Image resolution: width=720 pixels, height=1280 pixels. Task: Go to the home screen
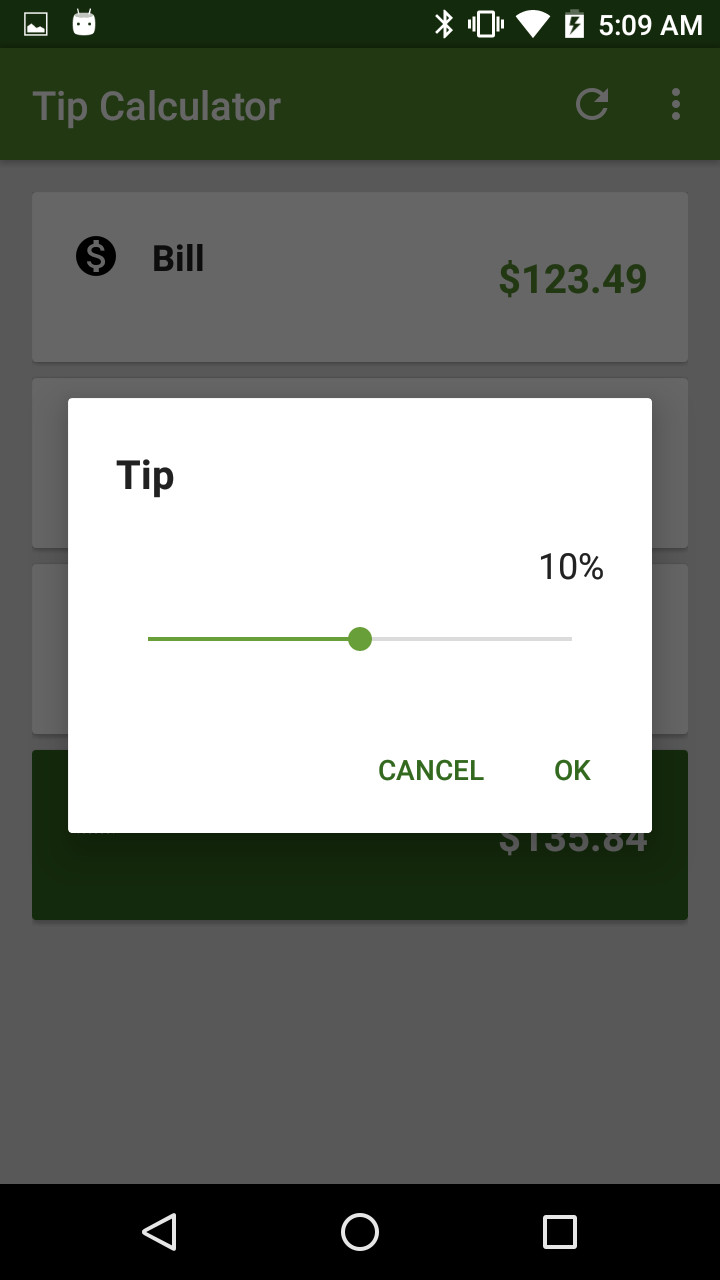point(360,1232)
